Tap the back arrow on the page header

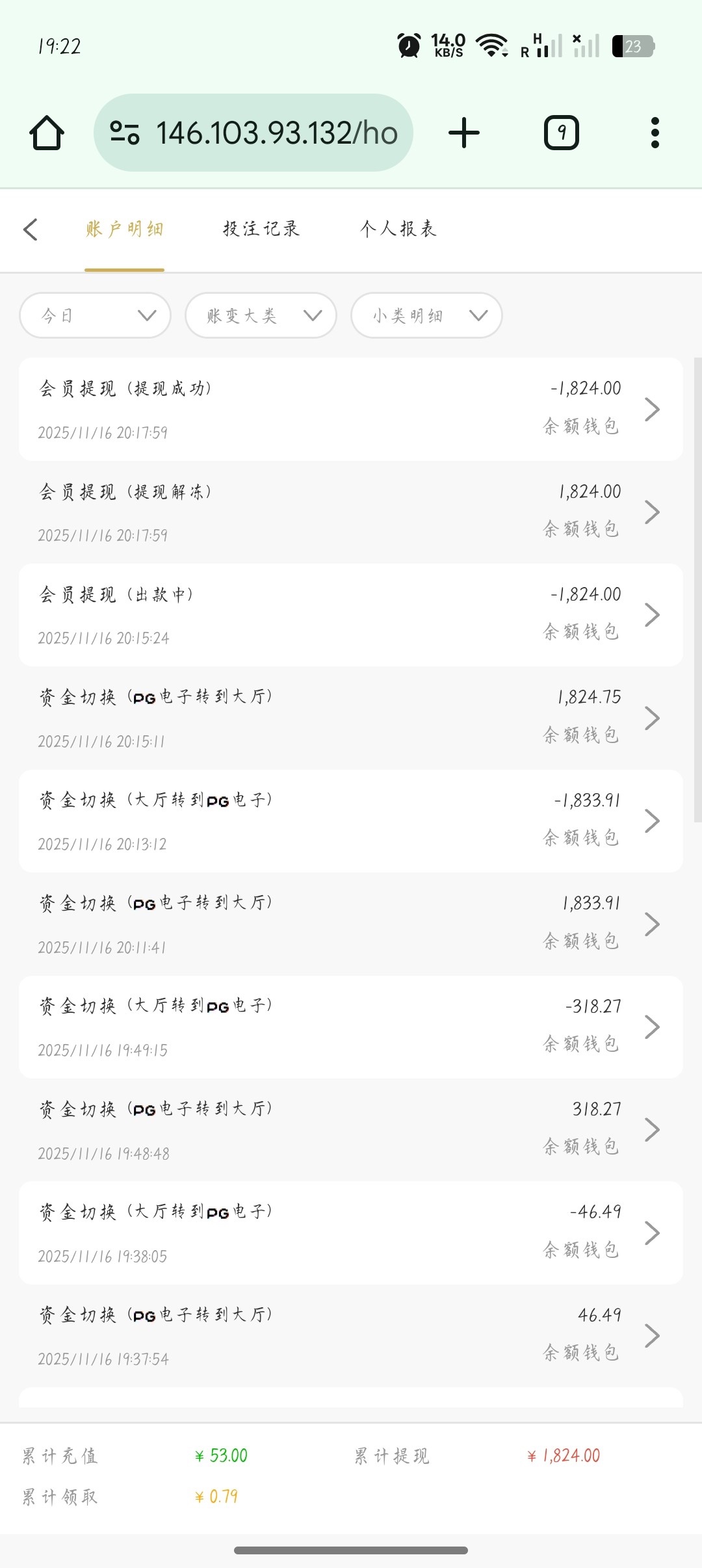31,230
